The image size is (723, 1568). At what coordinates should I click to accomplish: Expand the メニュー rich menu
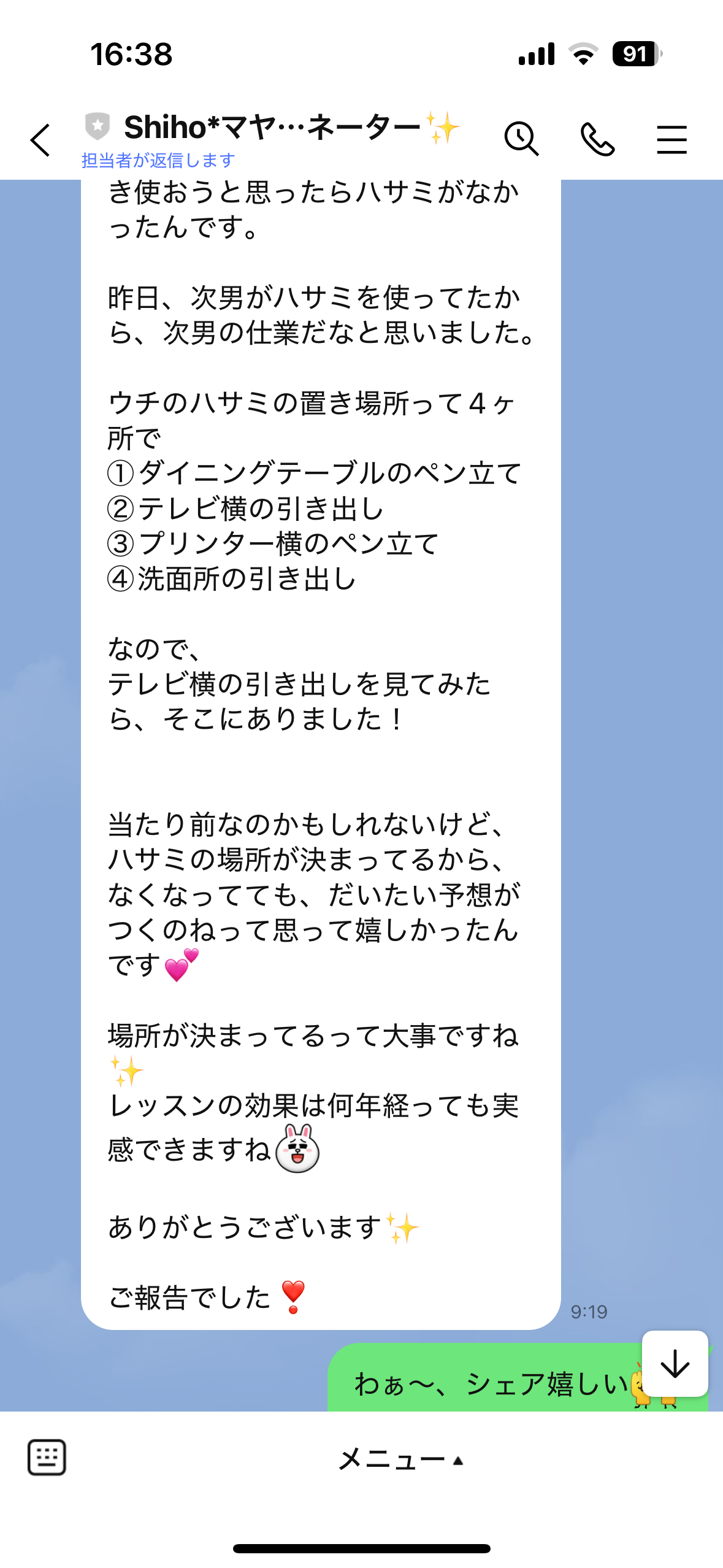(401, 1459)
